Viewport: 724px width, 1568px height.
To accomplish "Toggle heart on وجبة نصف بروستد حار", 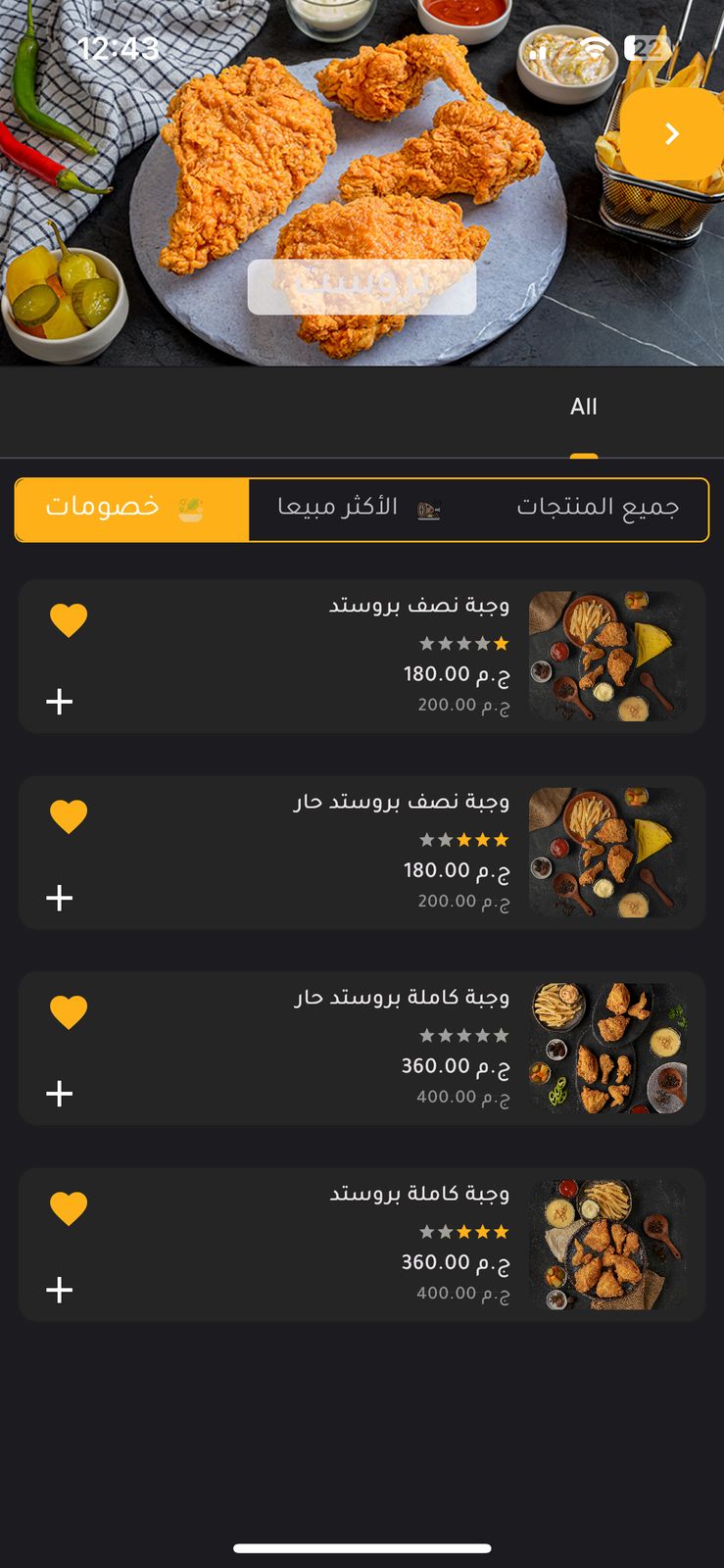I will (69, 816).
